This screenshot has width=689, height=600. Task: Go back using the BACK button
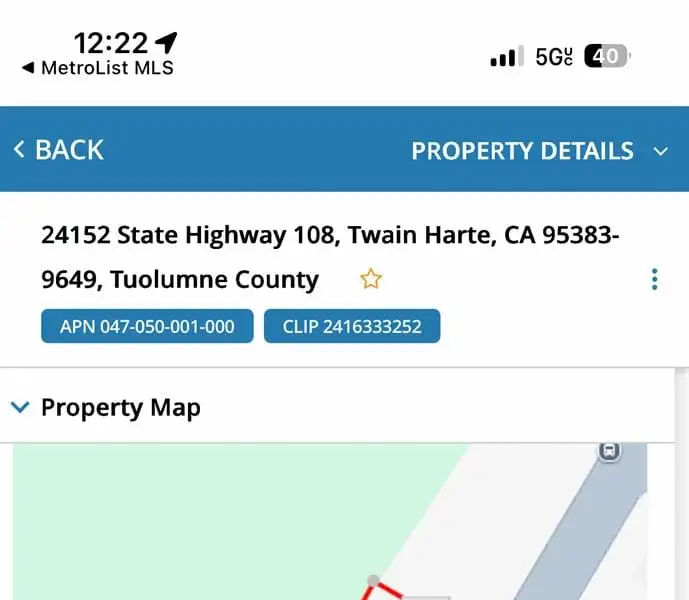pos(58,150)
